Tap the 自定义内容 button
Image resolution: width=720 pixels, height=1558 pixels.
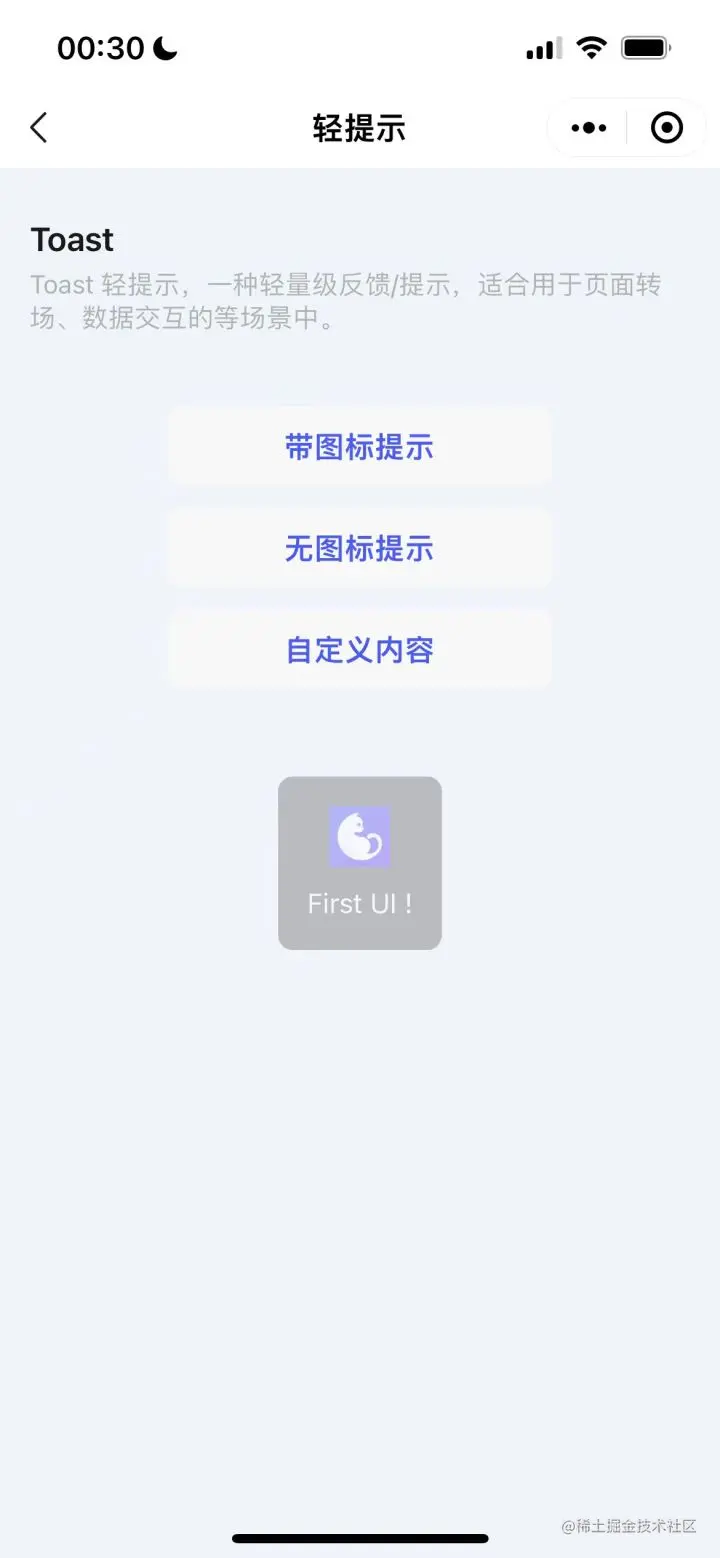(359, 650)
